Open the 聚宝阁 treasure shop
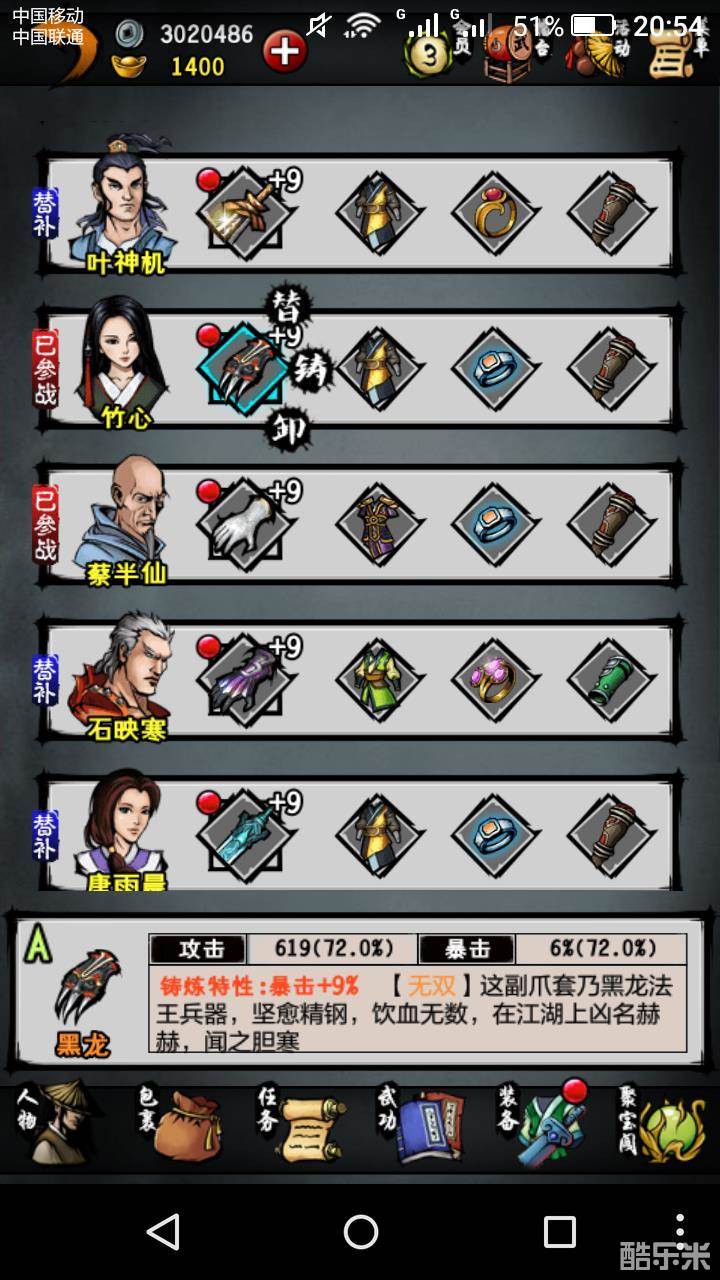720x1280 pixels. (x=662, y=1123)
